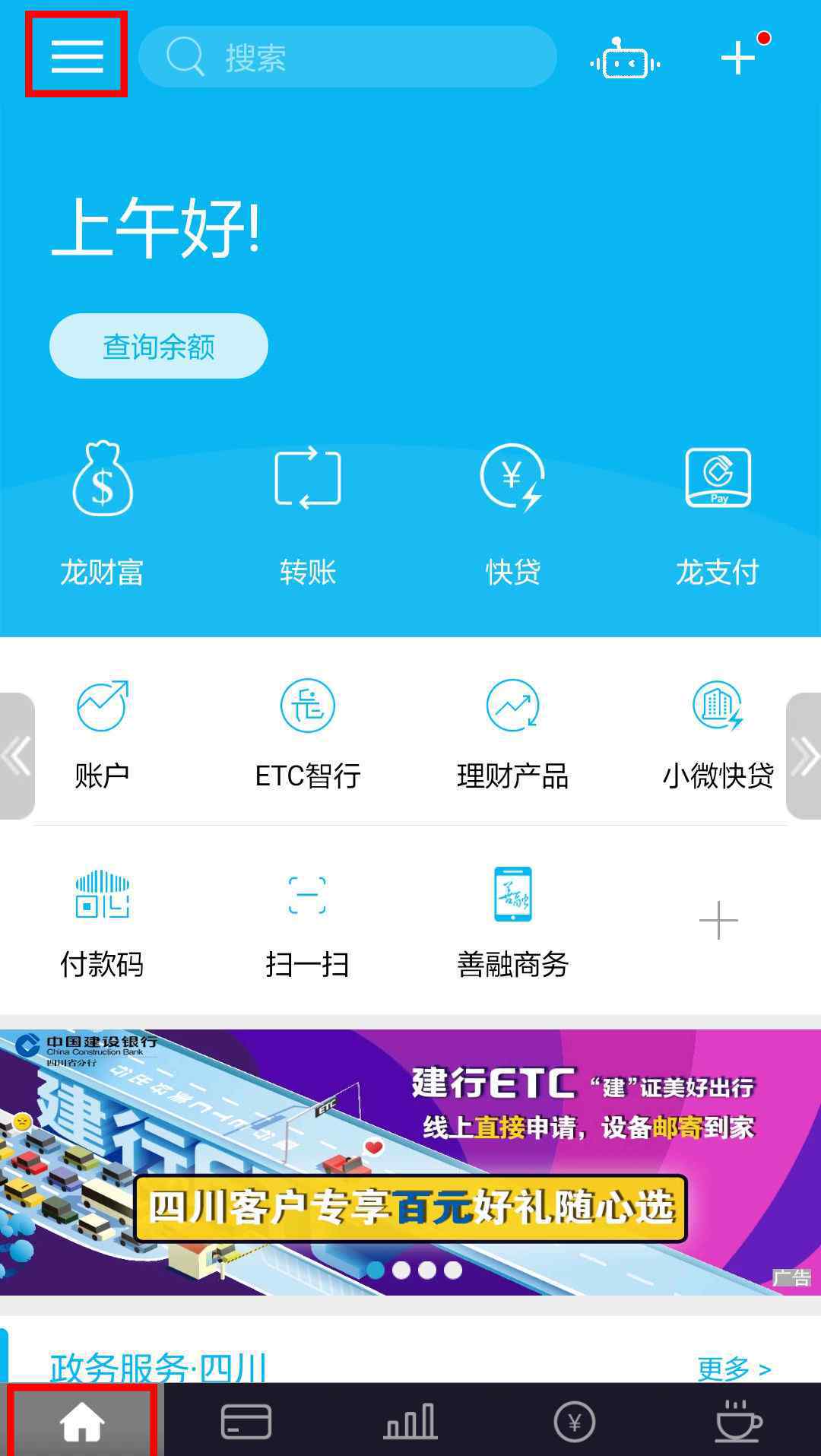The image size is (821, 1456).
Task: Open 善融商务
Action: (512, 921)
